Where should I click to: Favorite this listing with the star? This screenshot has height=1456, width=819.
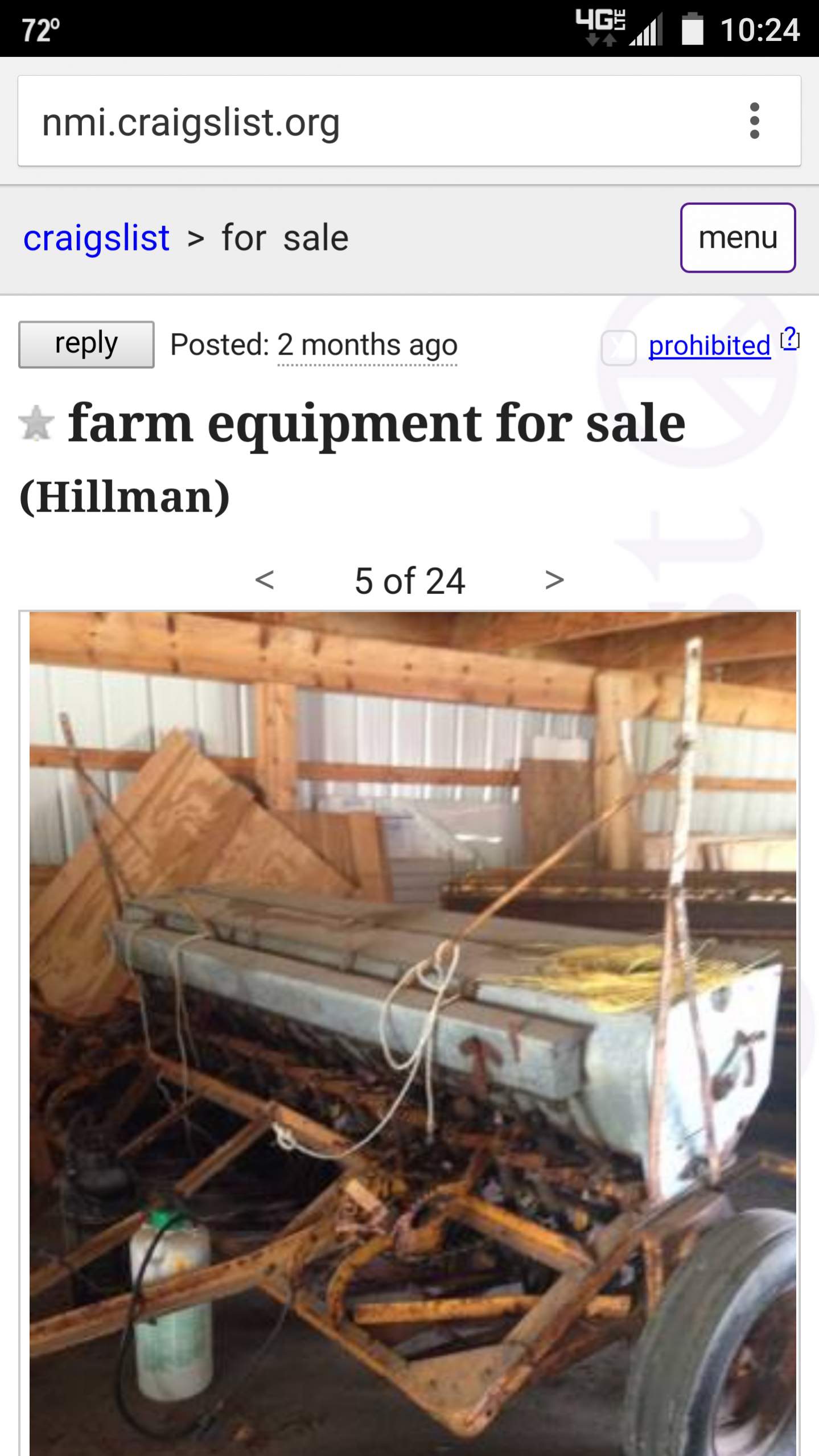(36, 423)
